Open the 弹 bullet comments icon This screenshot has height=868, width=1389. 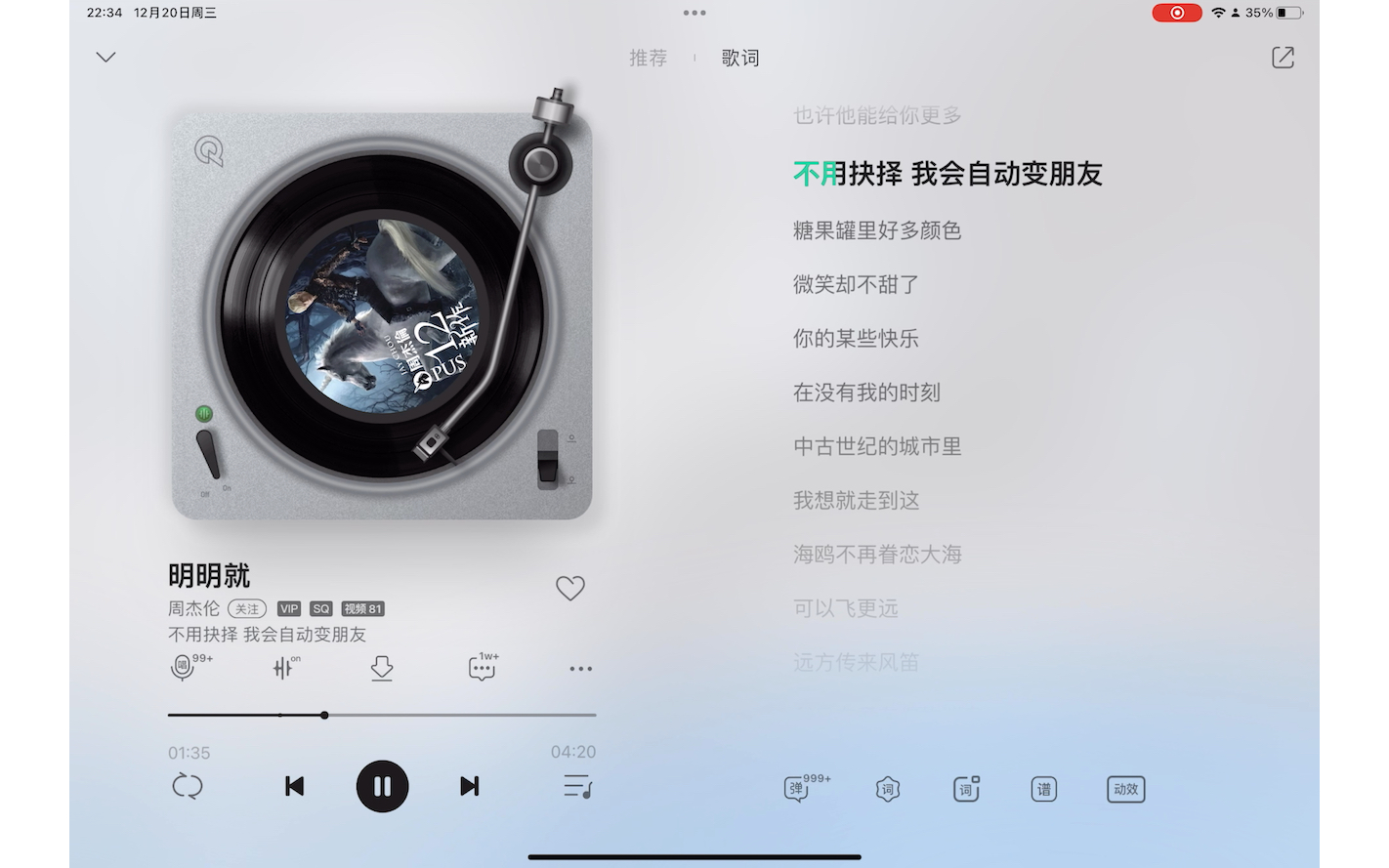pos(797,789)
